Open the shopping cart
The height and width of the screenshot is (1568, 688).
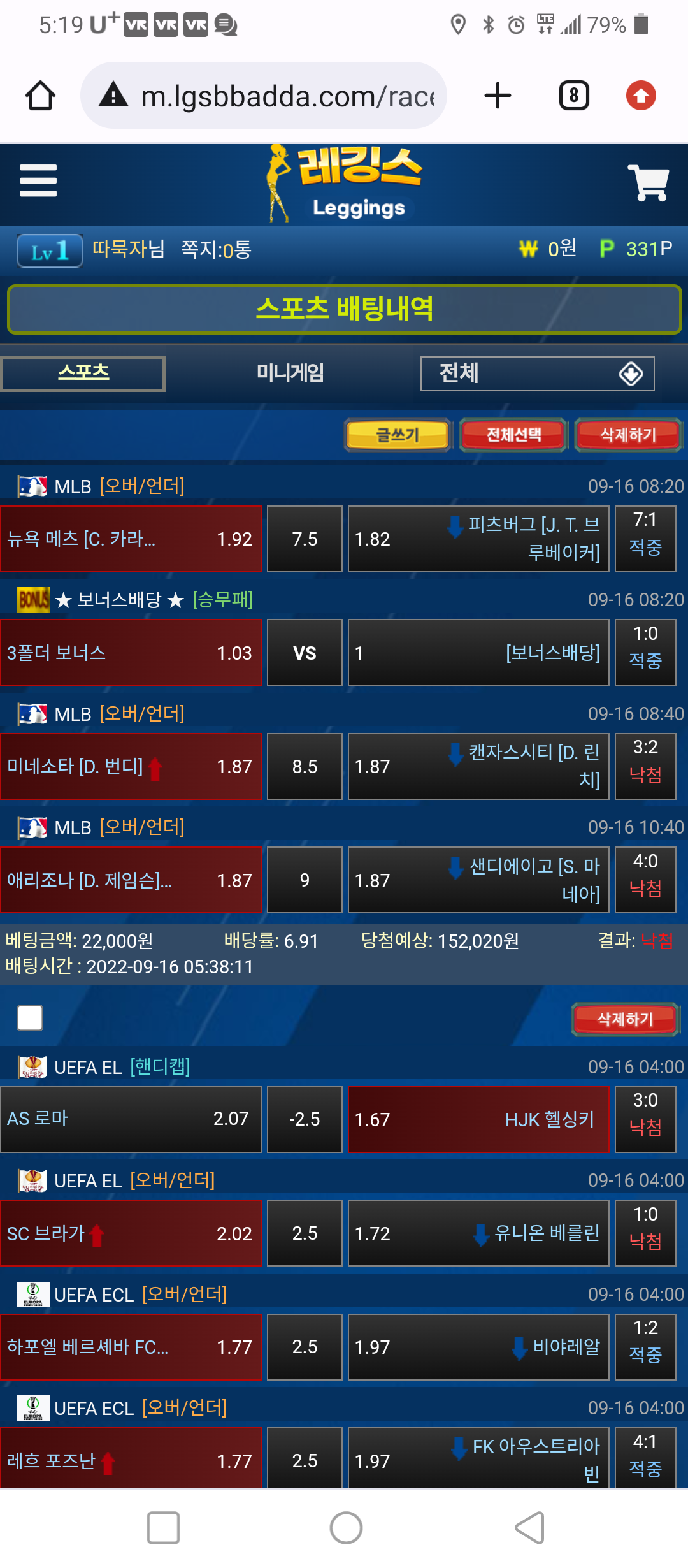pos(648,182)
